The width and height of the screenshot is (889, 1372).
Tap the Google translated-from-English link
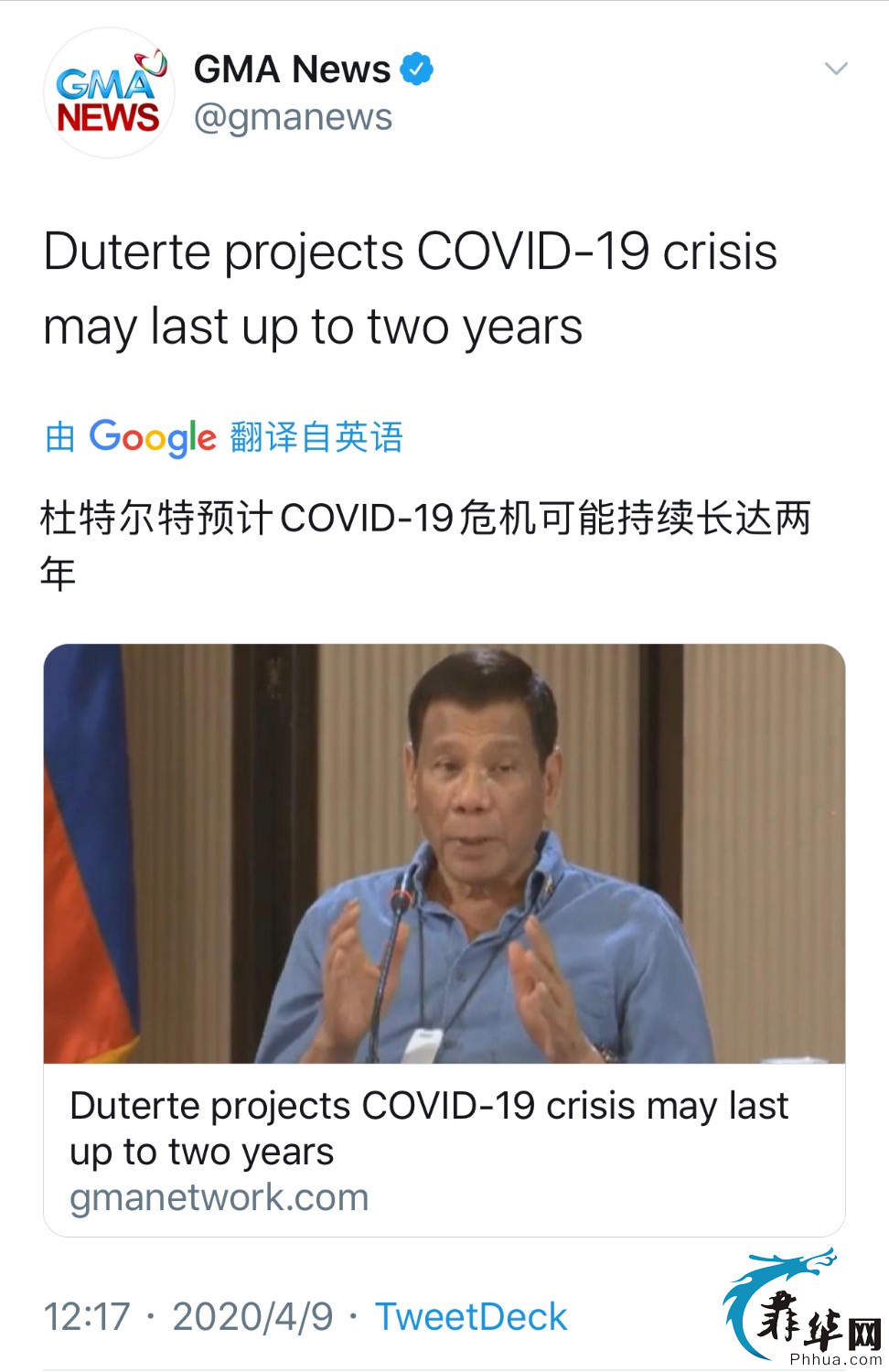224,437
